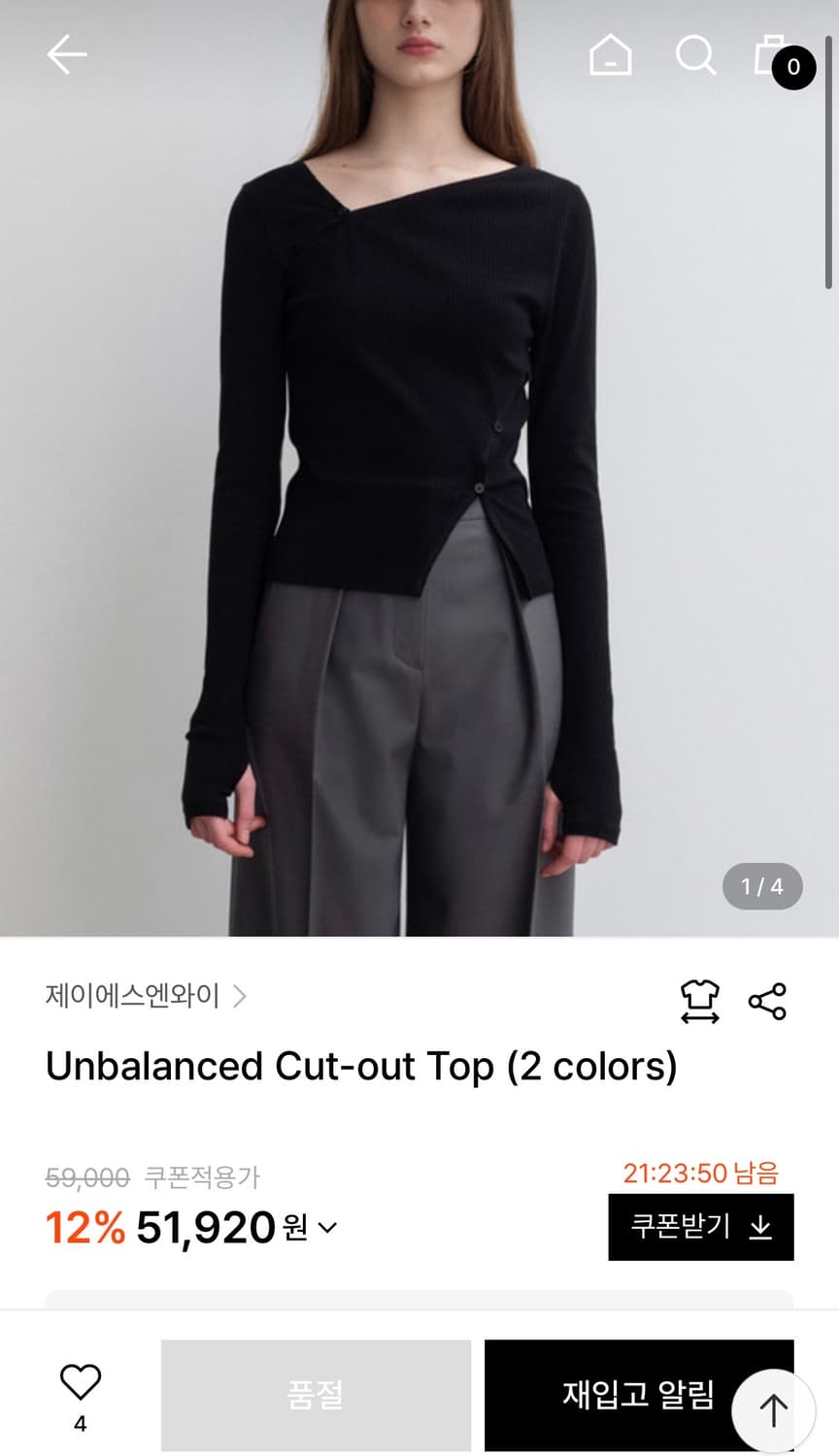The image size is (839, 1456).
Task: Tap the 1/4 image counter badge
Action: click(761, 886)
